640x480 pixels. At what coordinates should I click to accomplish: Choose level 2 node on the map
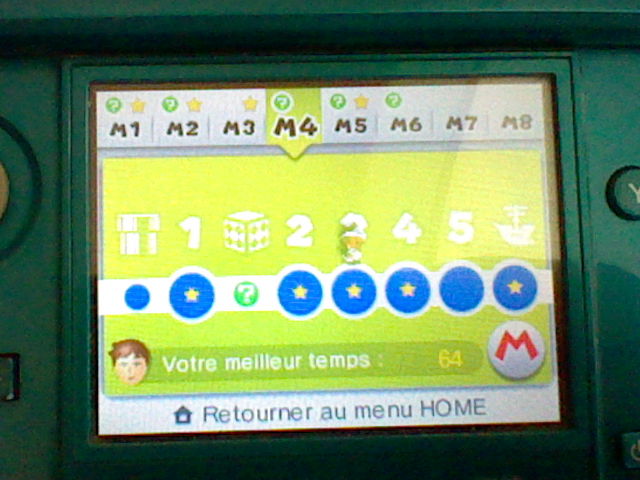[299, 292]
